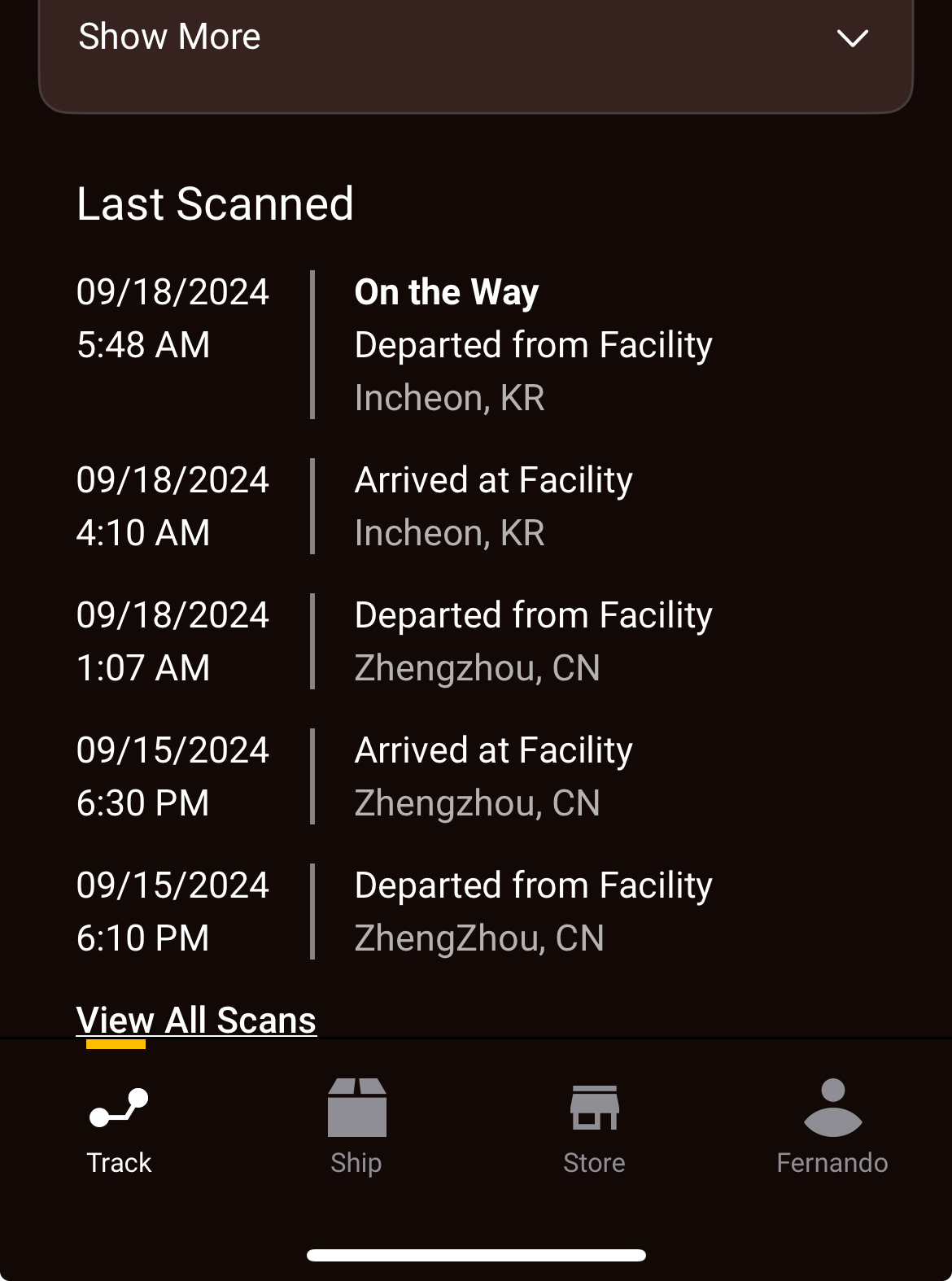This screenshot has width=952, height=1281.
Task: Switch to the Track tab
Action: (119, 1127)
